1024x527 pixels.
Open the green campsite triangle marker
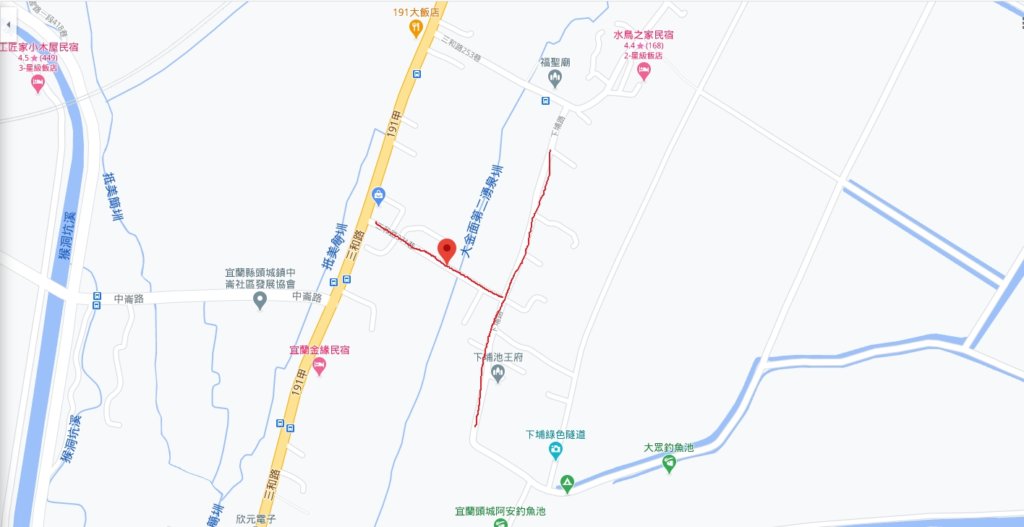tap(567, 485)
